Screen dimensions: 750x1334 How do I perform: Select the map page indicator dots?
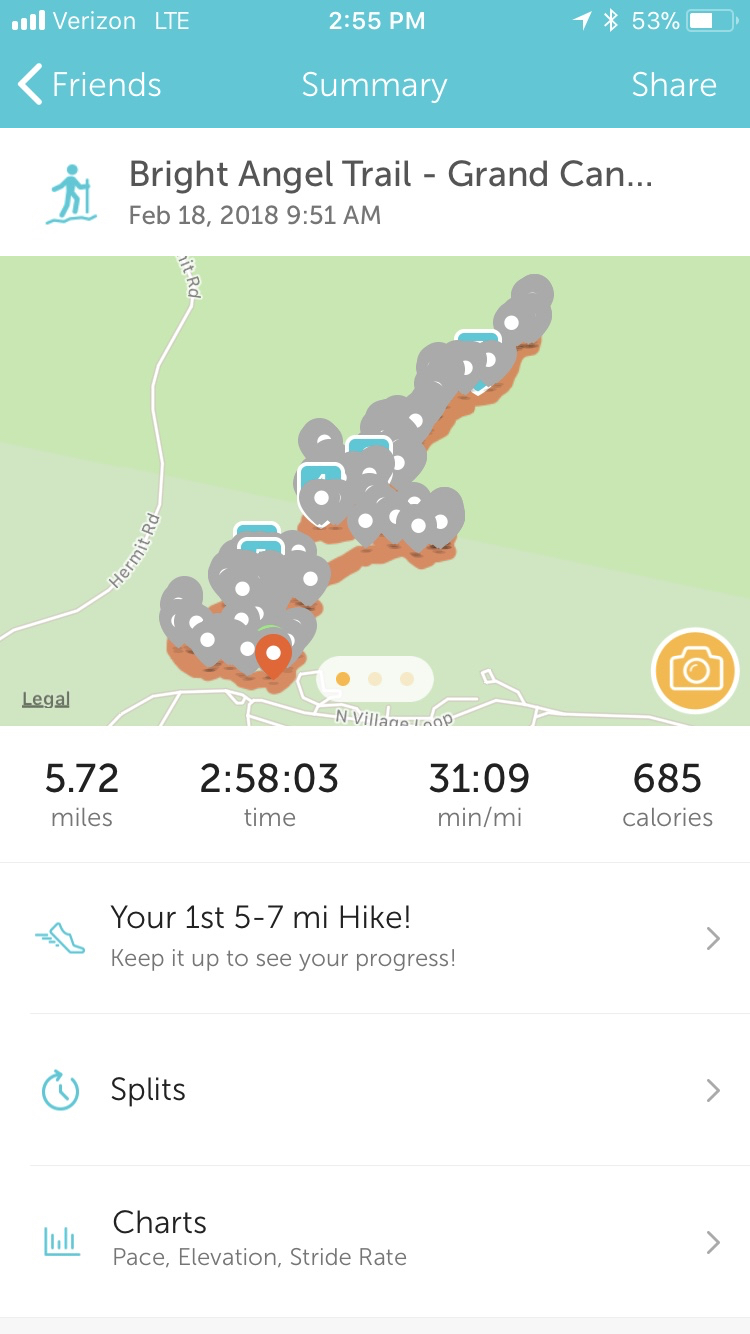click(375, 679)
